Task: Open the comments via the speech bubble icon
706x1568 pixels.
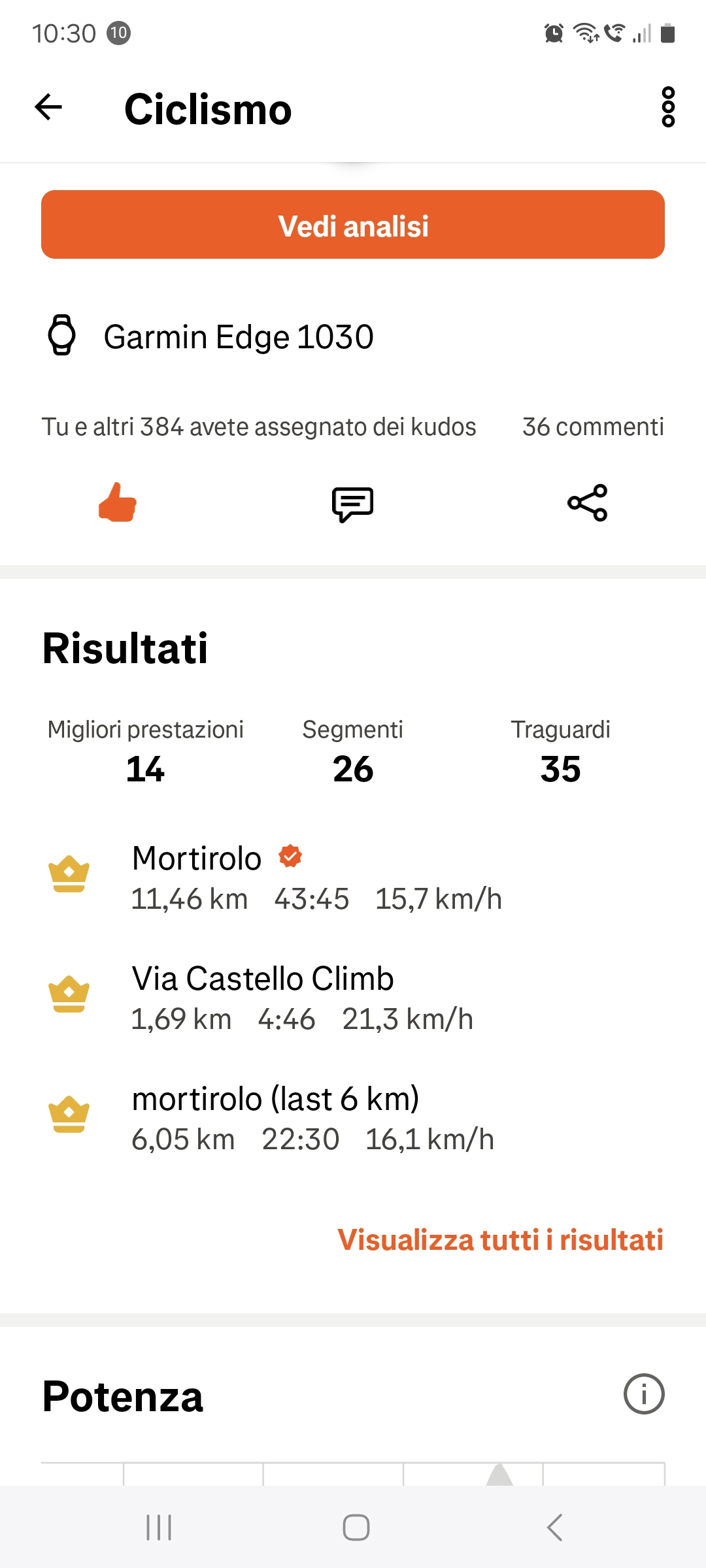Action: [x=352, y=504]
